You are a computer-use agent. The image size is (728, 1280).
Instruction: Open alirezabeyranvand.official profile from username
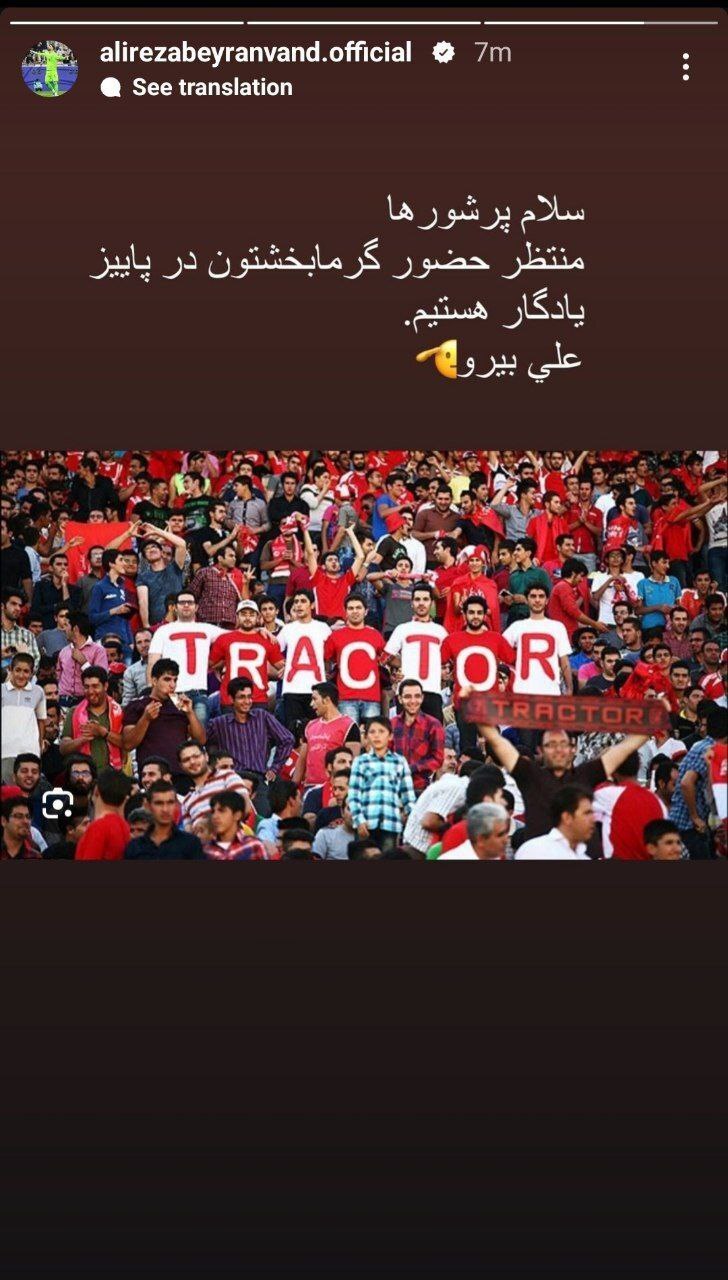(x=255, y=53)
